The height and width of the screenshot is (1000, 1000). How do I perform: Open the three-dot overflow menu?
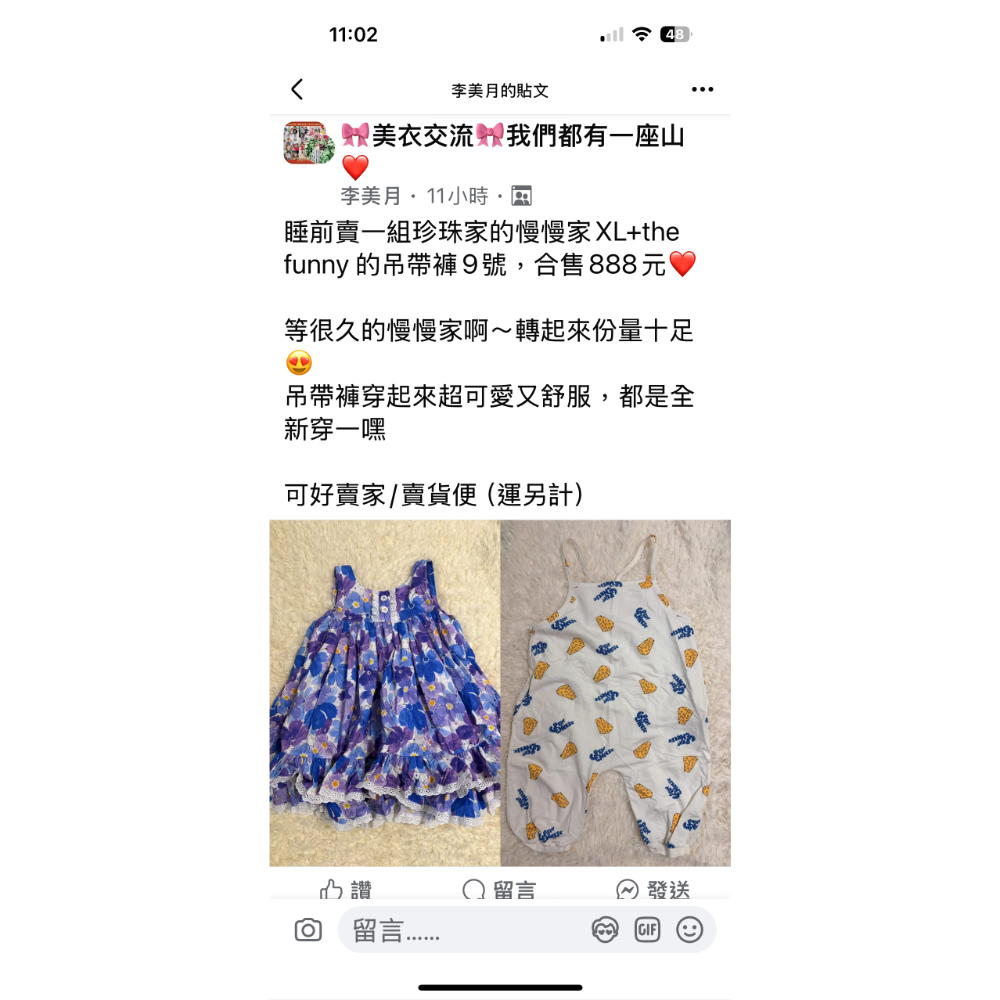pyautogui.click(x=702, y=90)
